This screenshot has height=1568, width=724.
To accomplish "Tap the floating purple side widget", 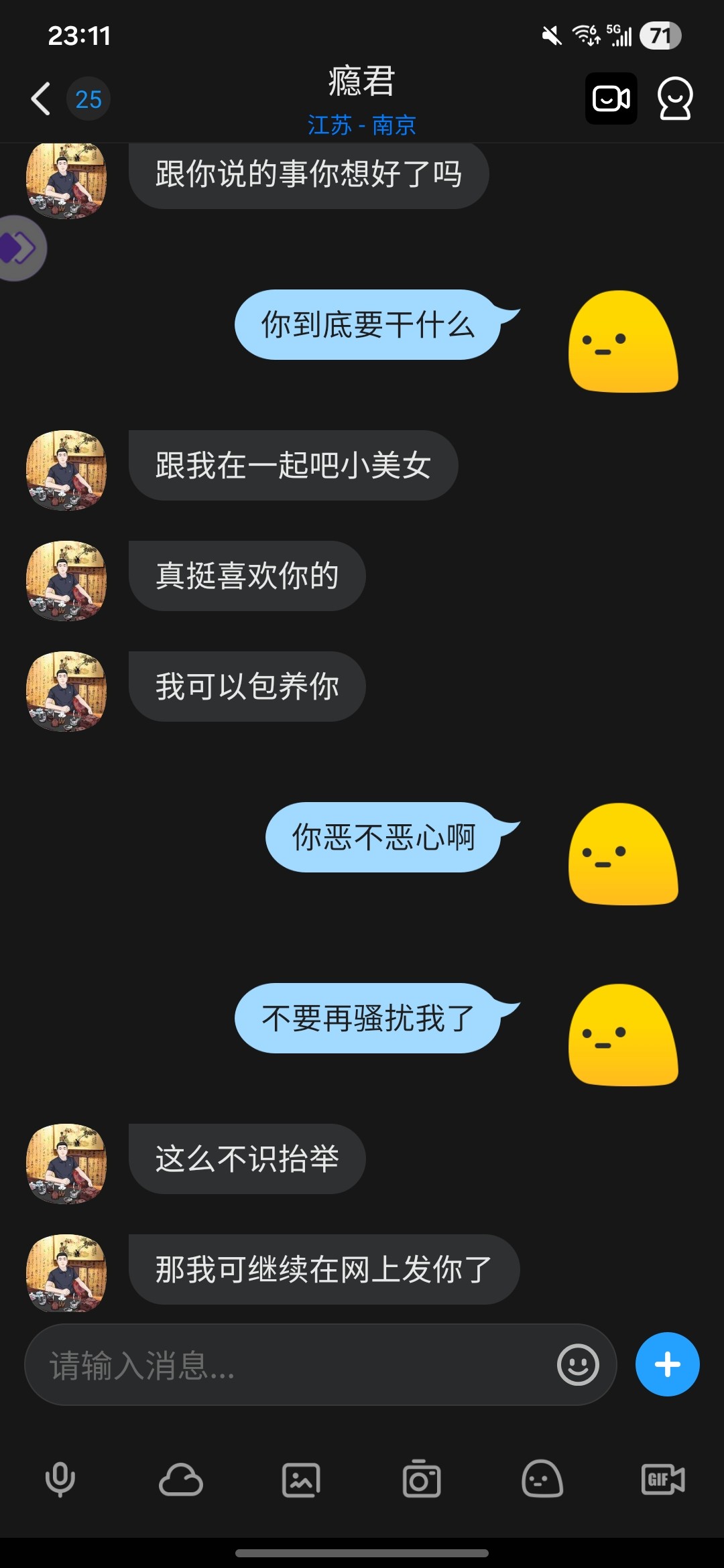I will point(20,247).
